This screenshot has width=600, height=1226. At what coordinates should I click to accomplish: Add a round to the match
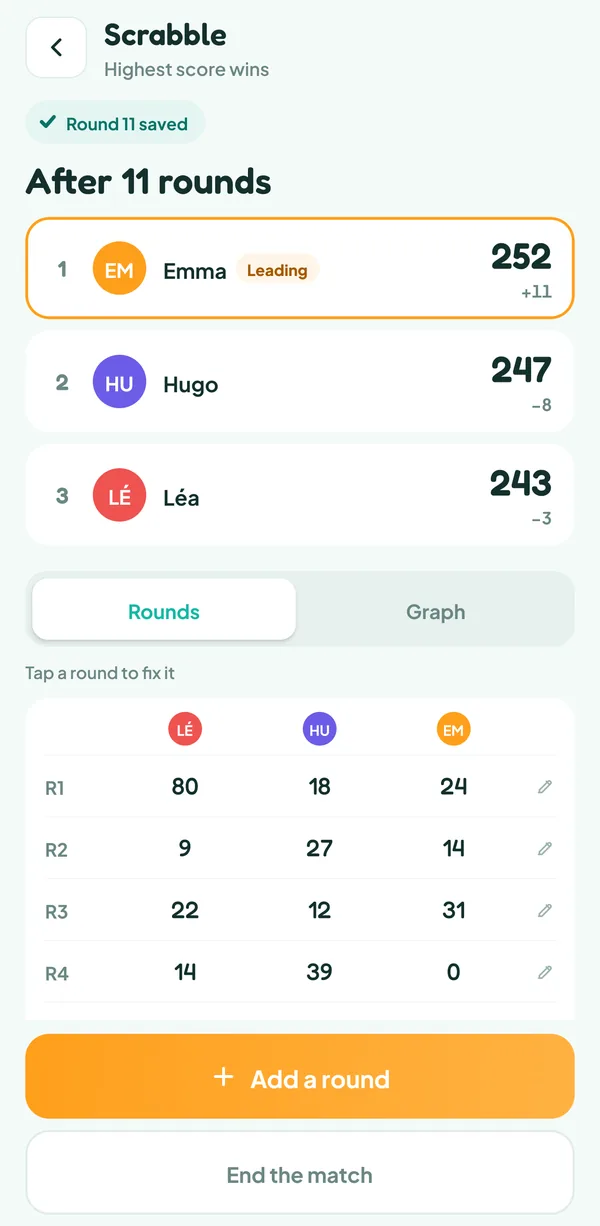point(300,1077)
